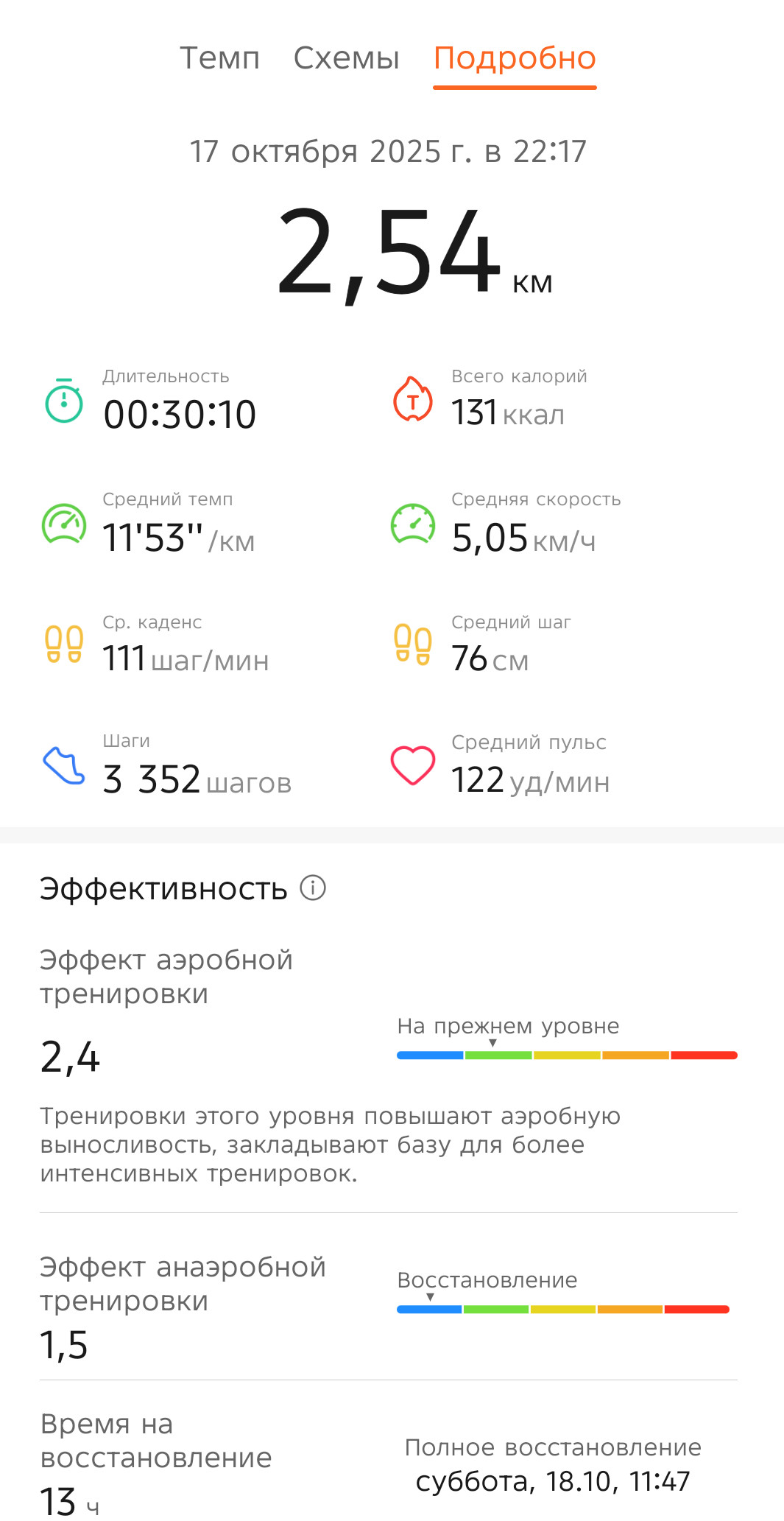
Task: Select the Подробно tab
Action: [x=515, y=57]
